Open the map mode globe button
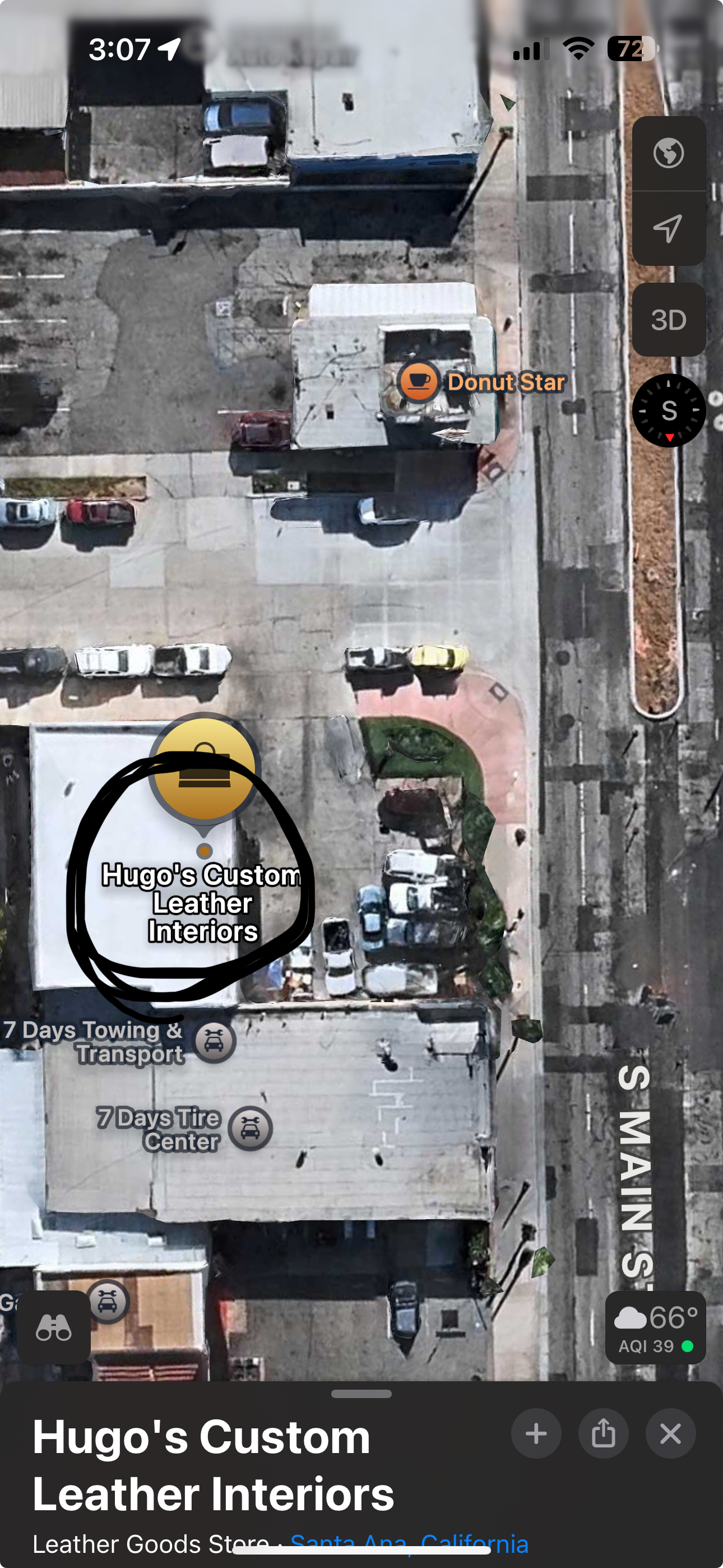723x1568 pixels. coord(669,154)
